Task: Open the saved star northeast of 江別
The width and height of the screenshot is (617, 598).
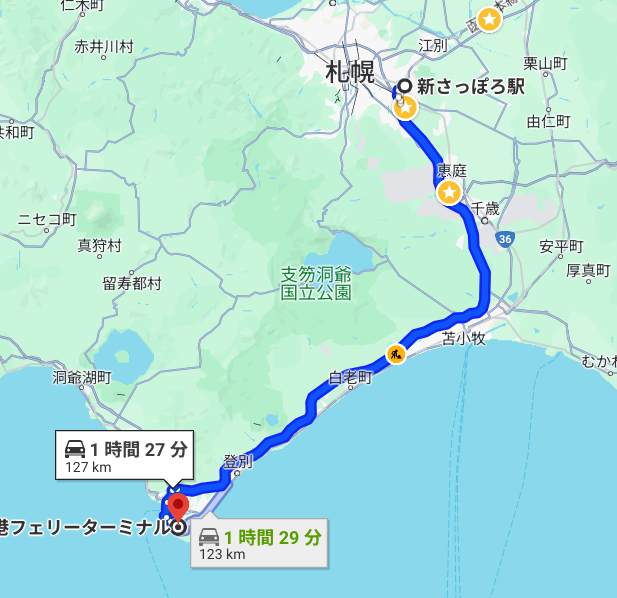Action: pyautogui.click(x=489, y=19)
